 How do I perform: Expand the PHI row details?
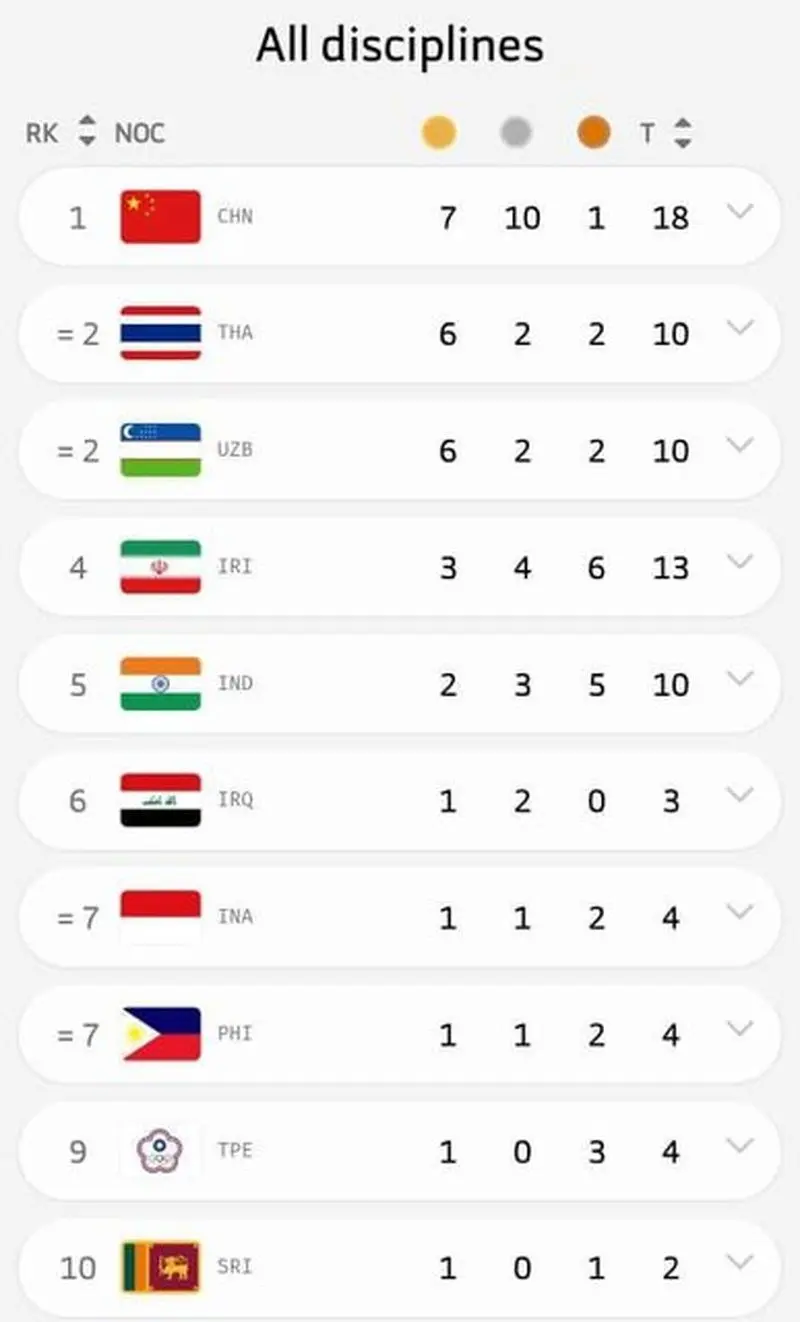[739, 1029]
